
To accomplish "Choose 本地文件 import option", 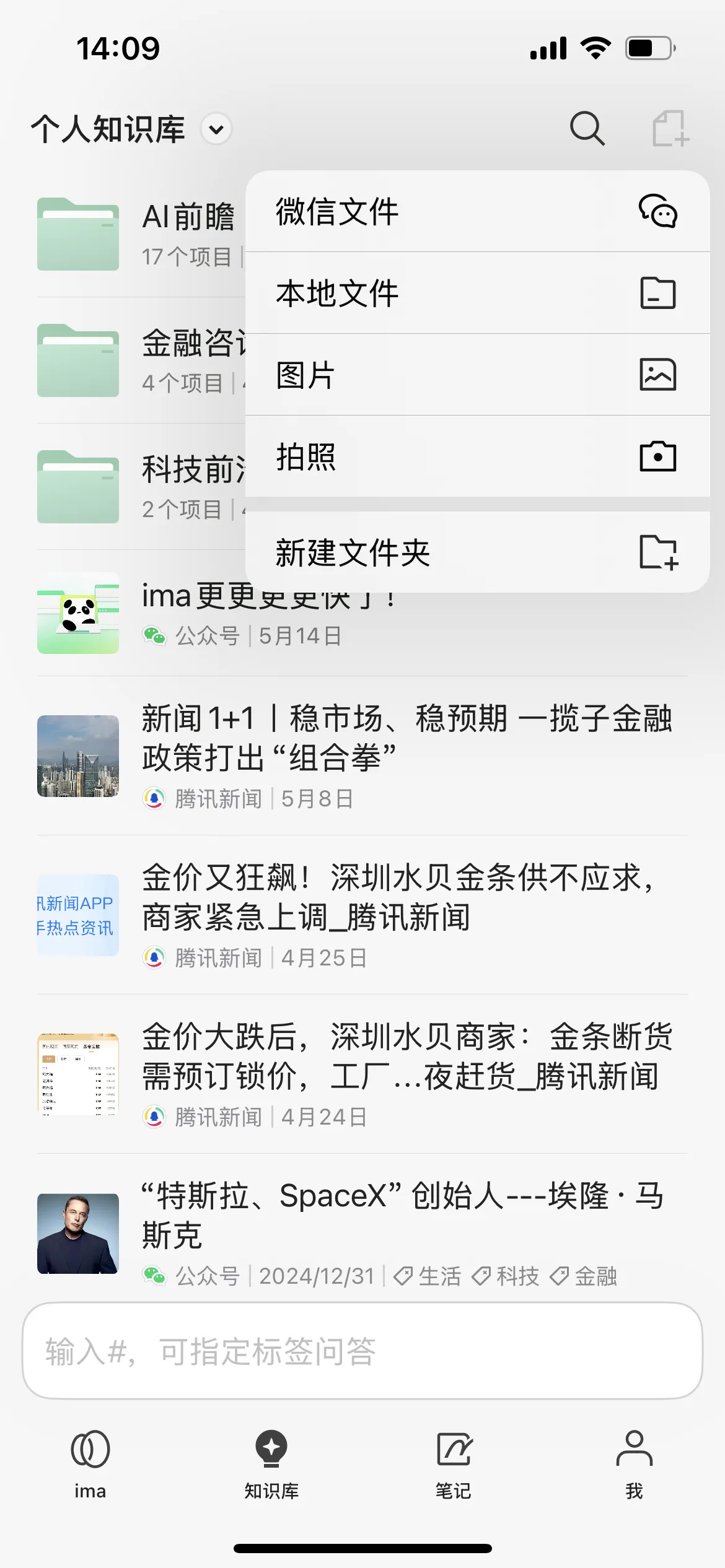I will 477,294.
